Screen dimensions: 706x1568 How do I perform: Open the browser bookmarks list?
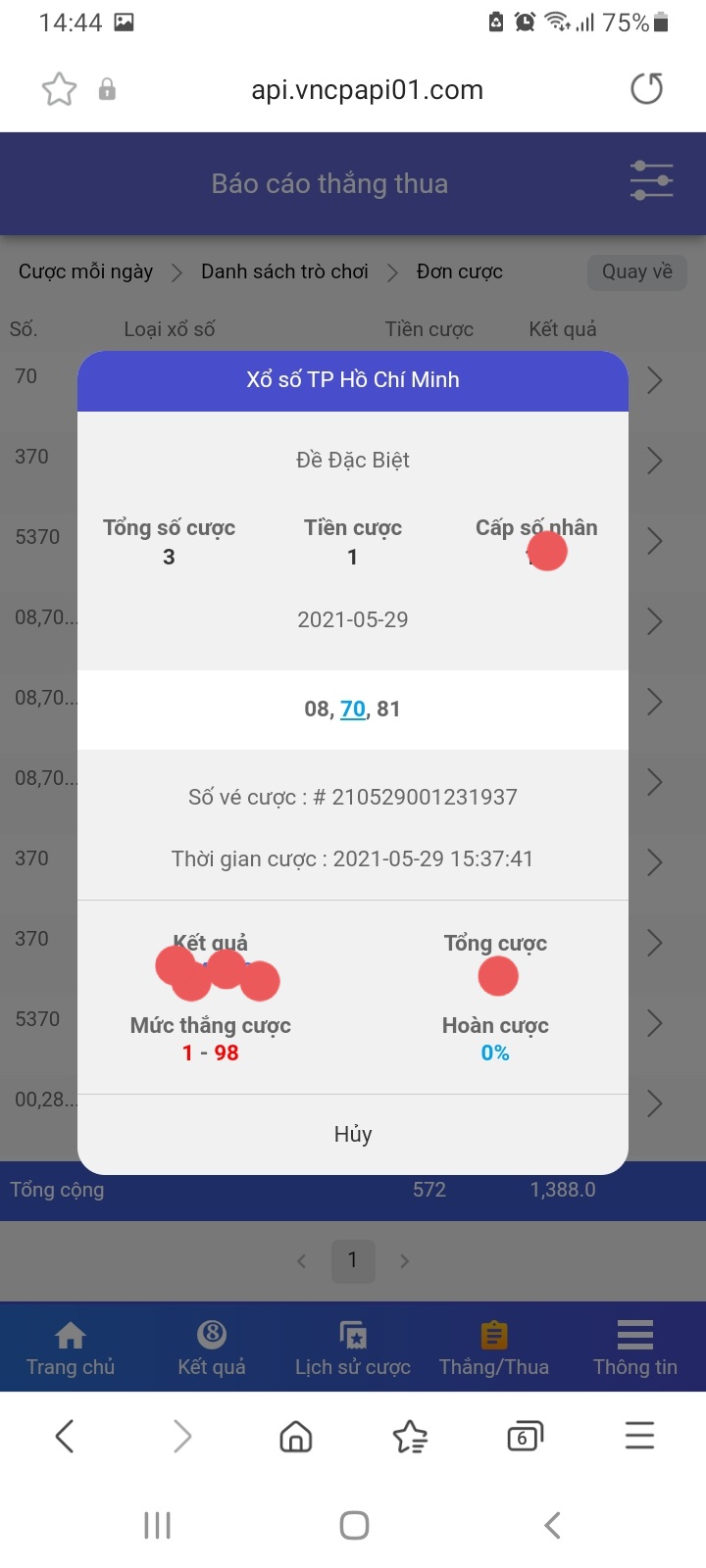pos(410,1437)
